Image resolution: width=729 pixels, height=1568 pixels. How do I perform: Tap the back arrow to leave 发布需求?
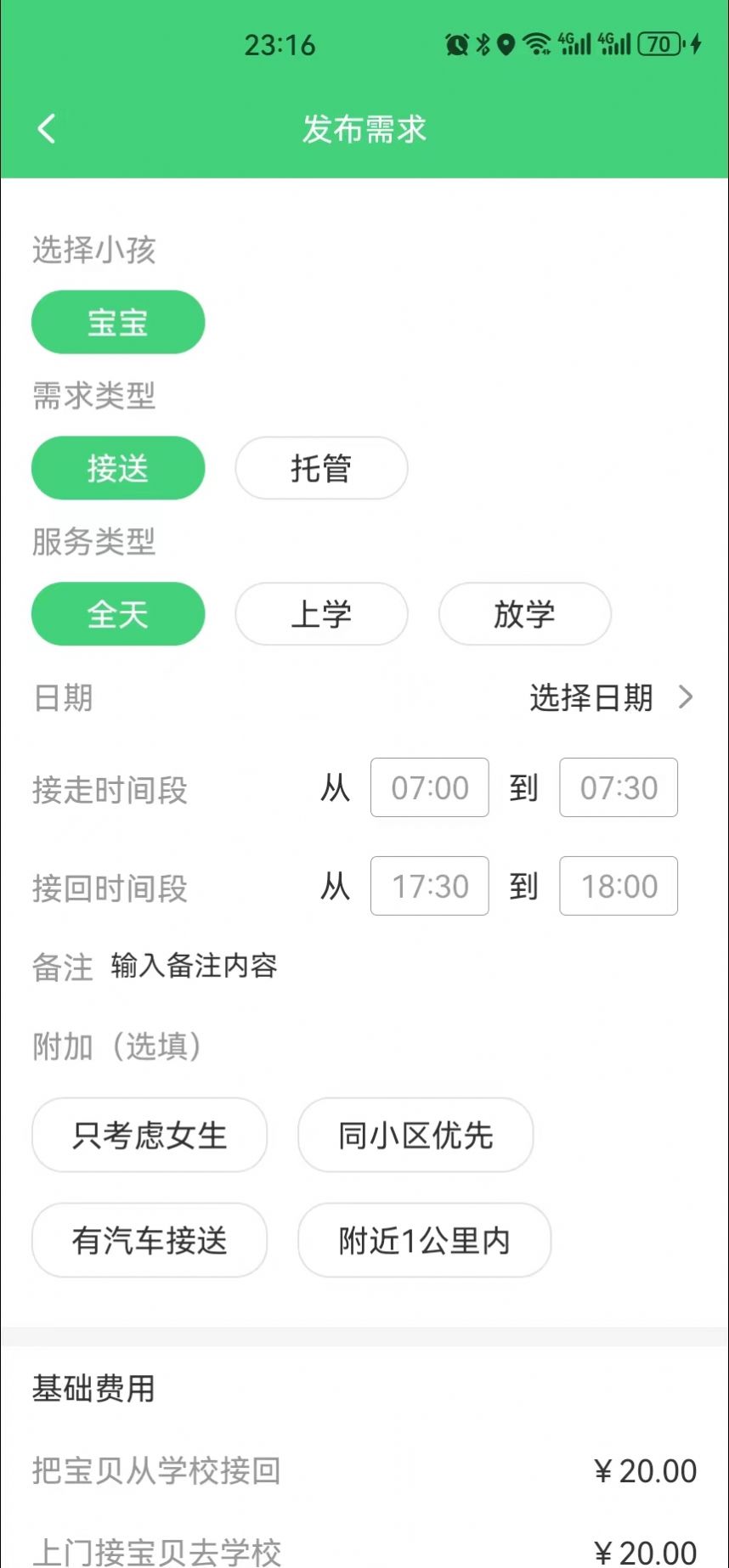pyautogui.click(x=47, y=128)
